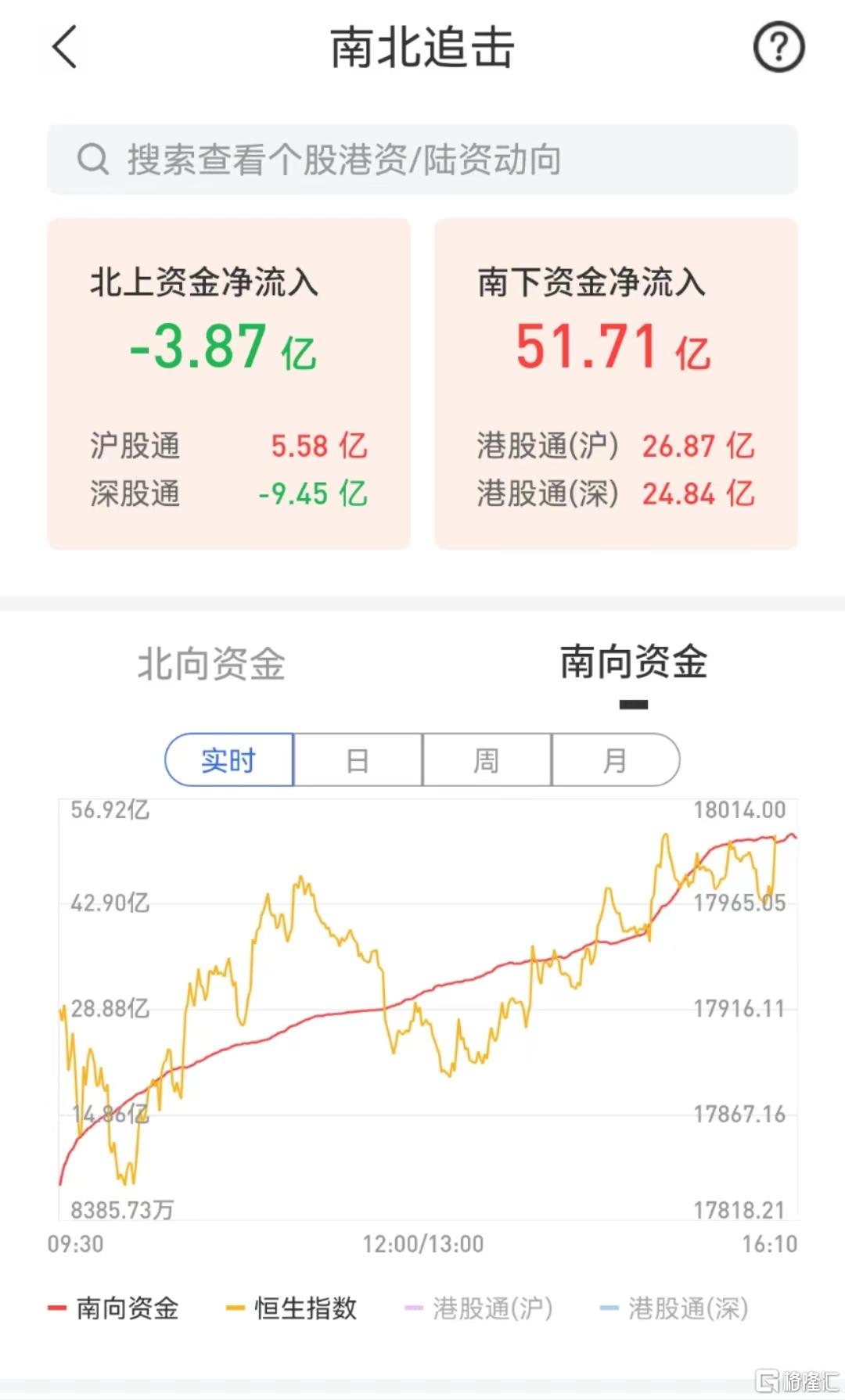The image size is (845, 1400).
Task: Open the help question mark icon
Action: pyautogui.click(x=778, y=48)
